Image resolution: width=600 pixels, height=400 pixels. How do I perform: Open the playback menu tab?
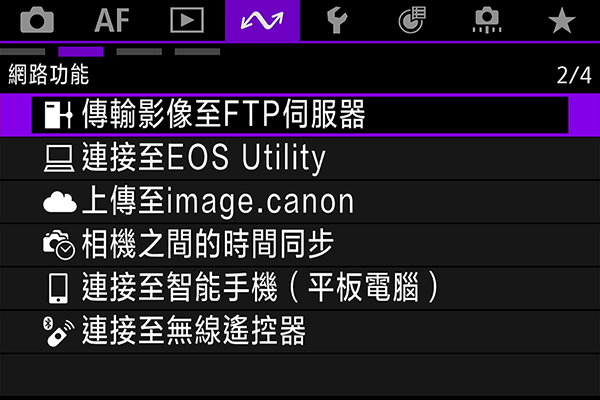coord(187,20)
